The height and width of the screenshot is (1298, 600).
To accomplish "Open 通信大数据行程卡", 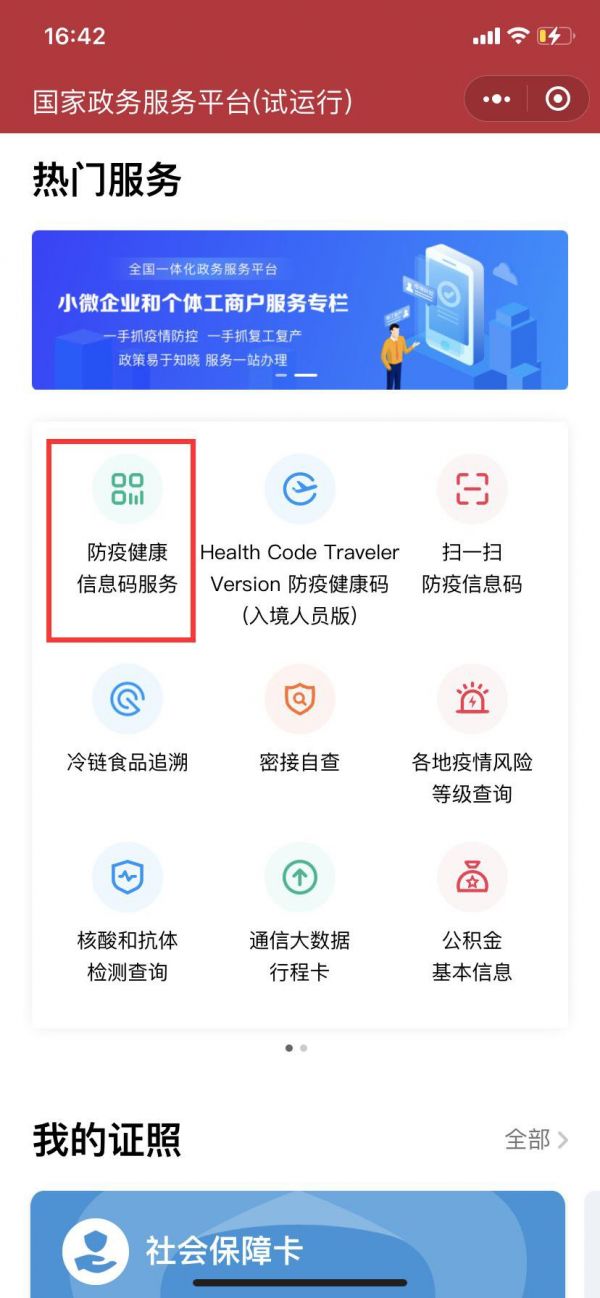I will (300, 912).
